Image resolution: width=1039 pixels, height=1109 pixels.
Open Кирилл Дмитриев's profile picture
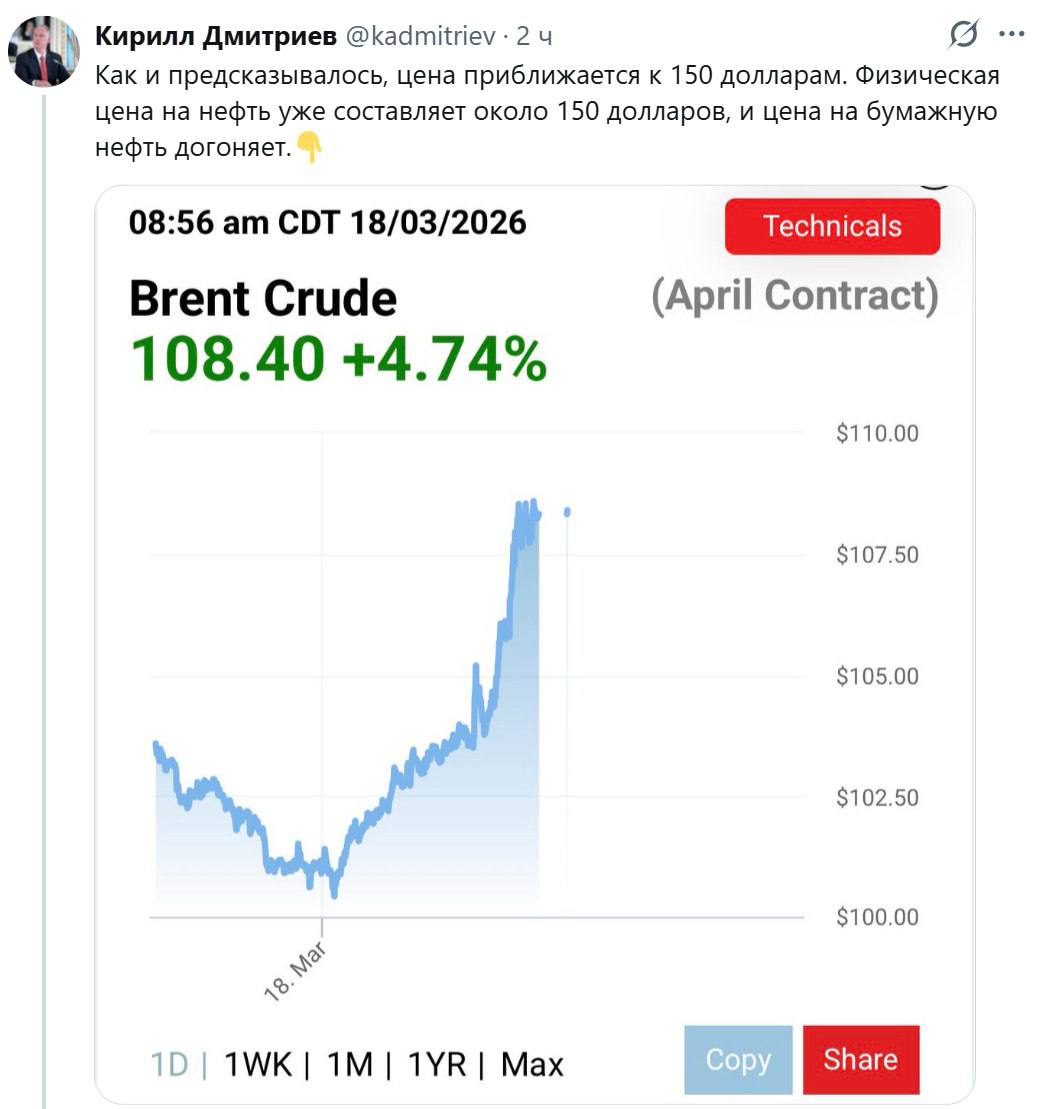(43, 53)
